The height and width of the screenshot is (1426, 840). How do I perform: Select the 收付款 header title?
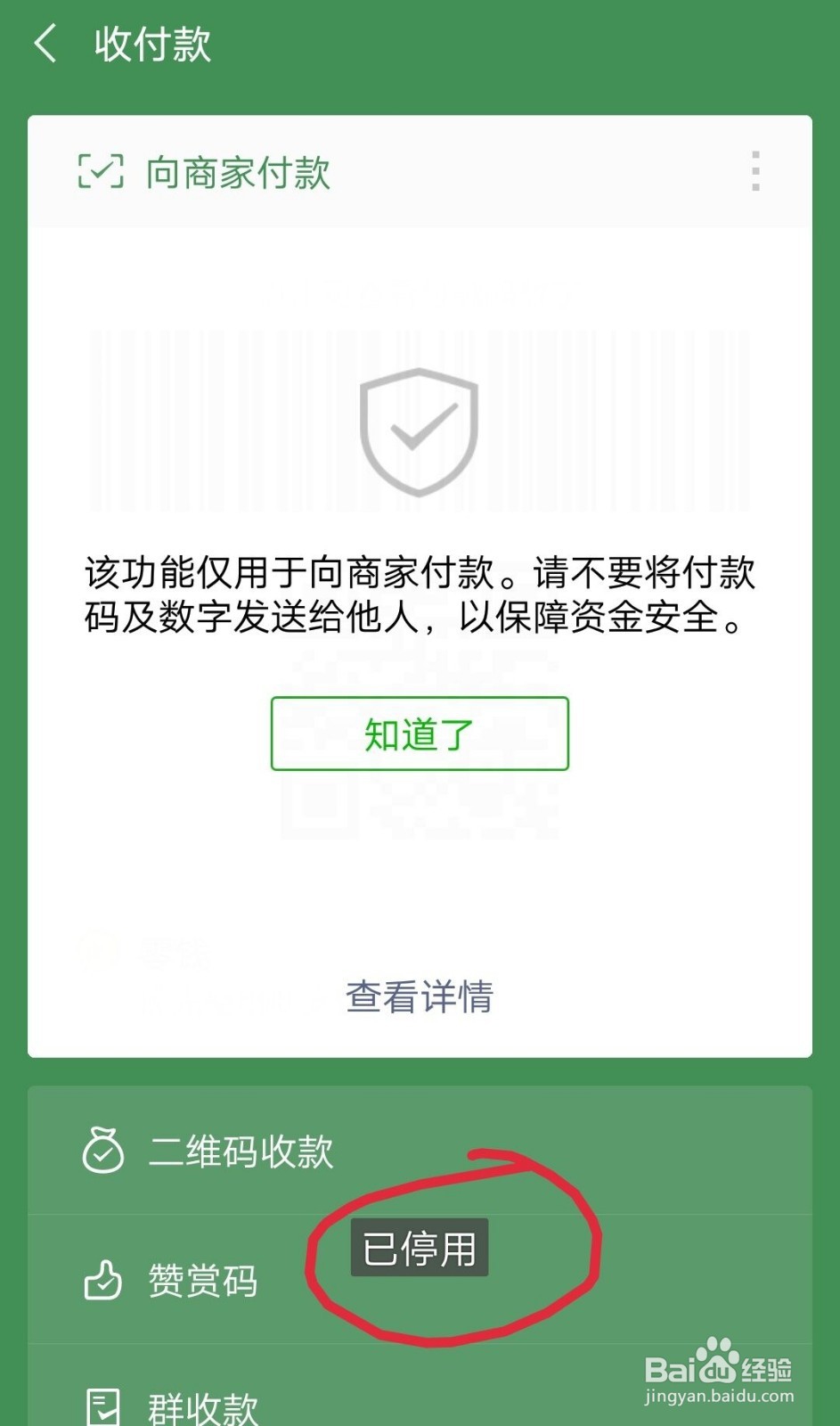(151, 44)
